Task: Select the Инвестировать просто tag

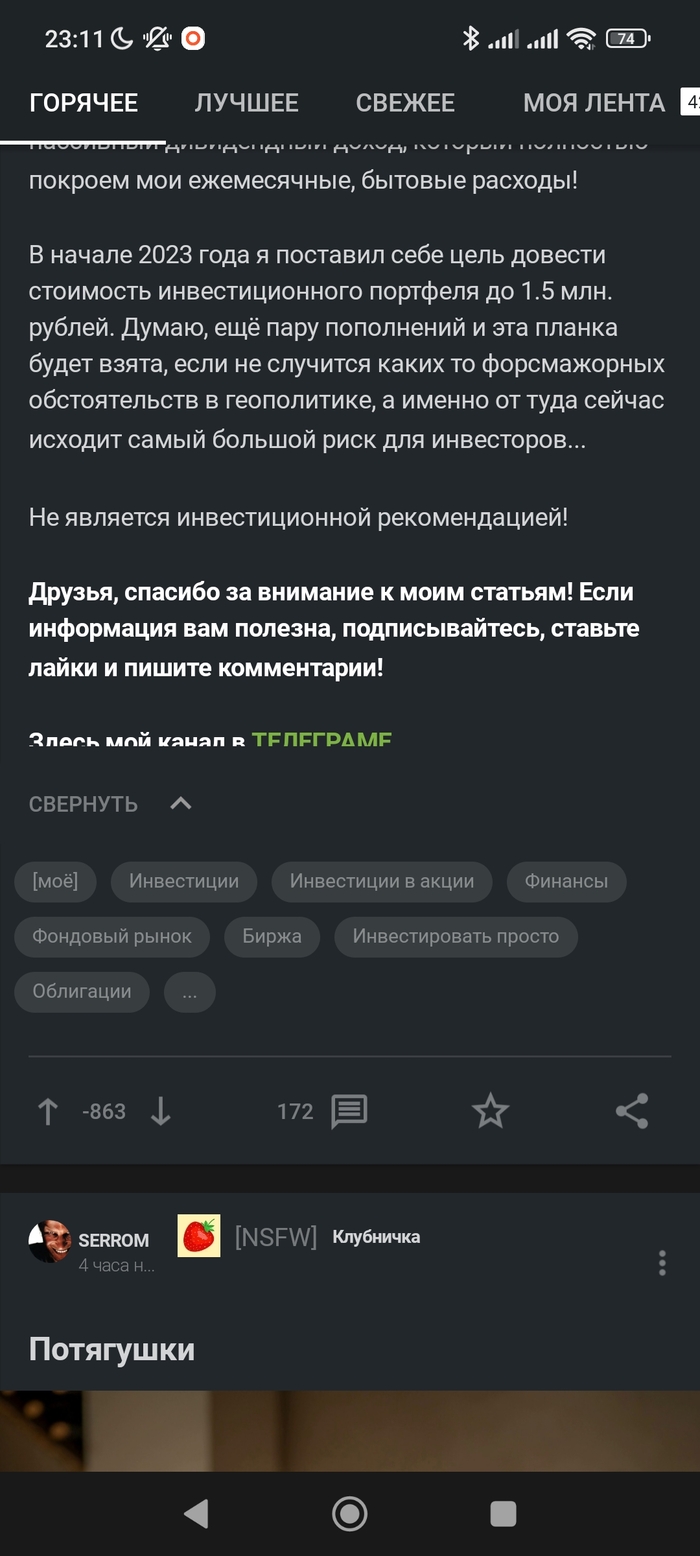Action: pos(455,936)
